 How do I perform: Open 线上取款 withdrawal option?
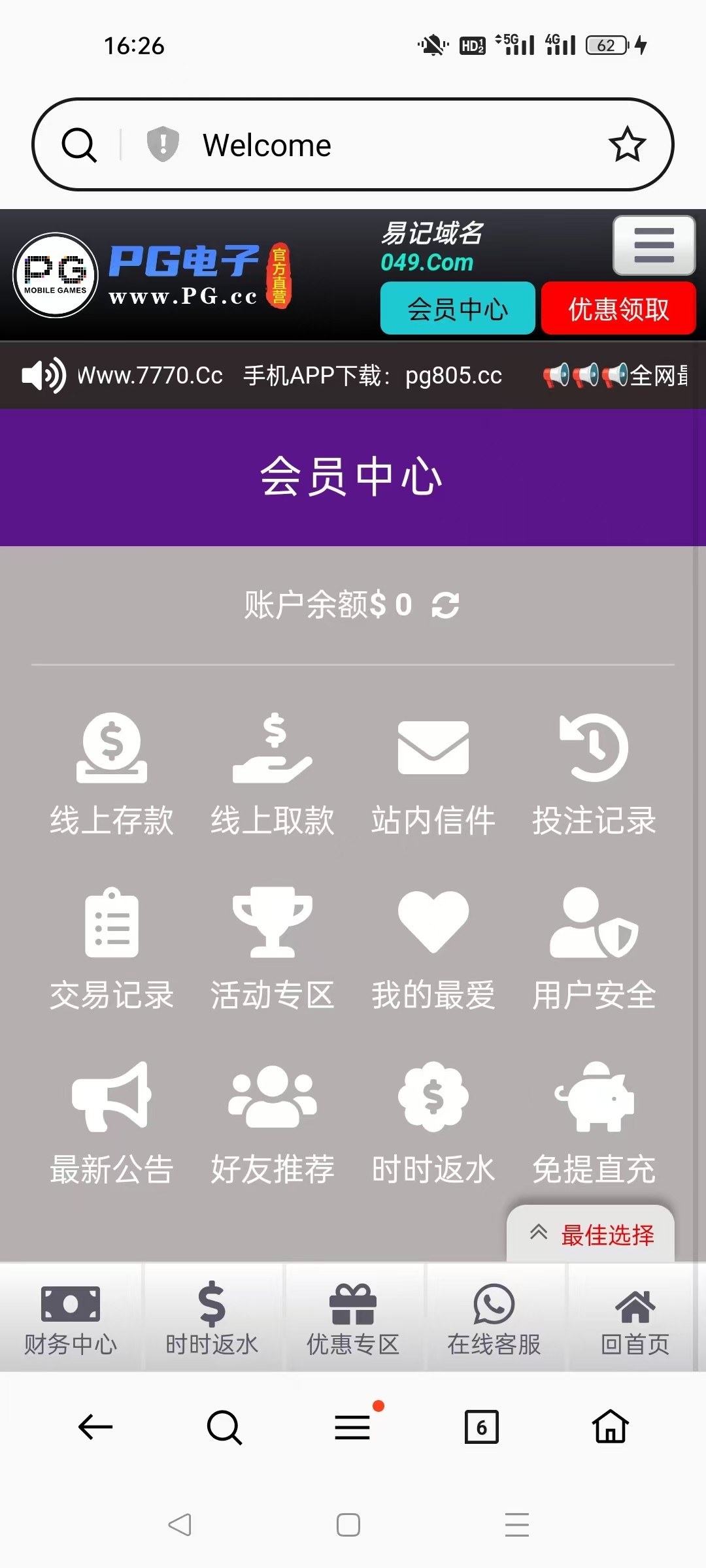(x=273, y=774)
